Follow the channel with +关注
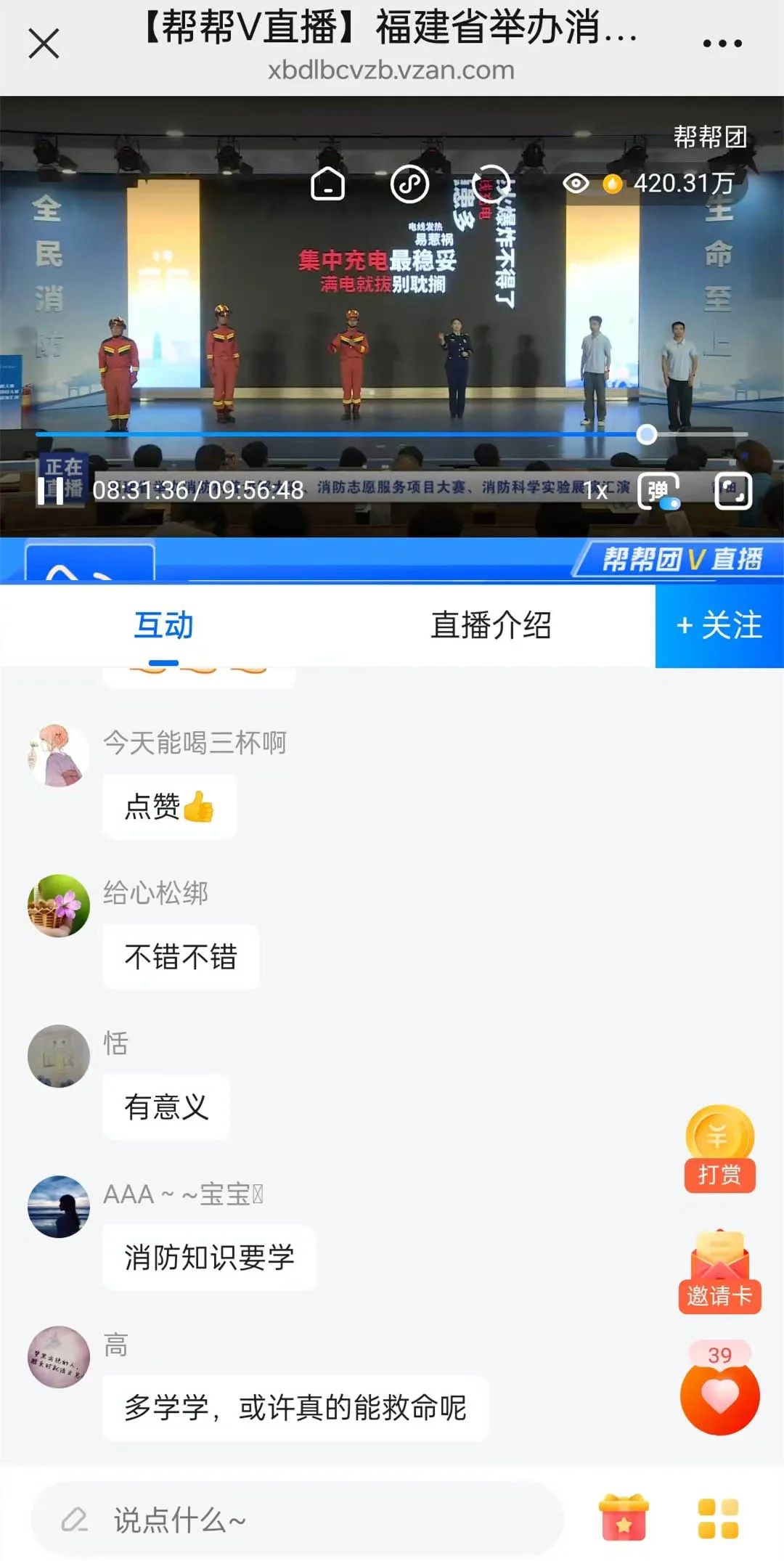The height and width of the screenshot is (1561, 784). 719,626
